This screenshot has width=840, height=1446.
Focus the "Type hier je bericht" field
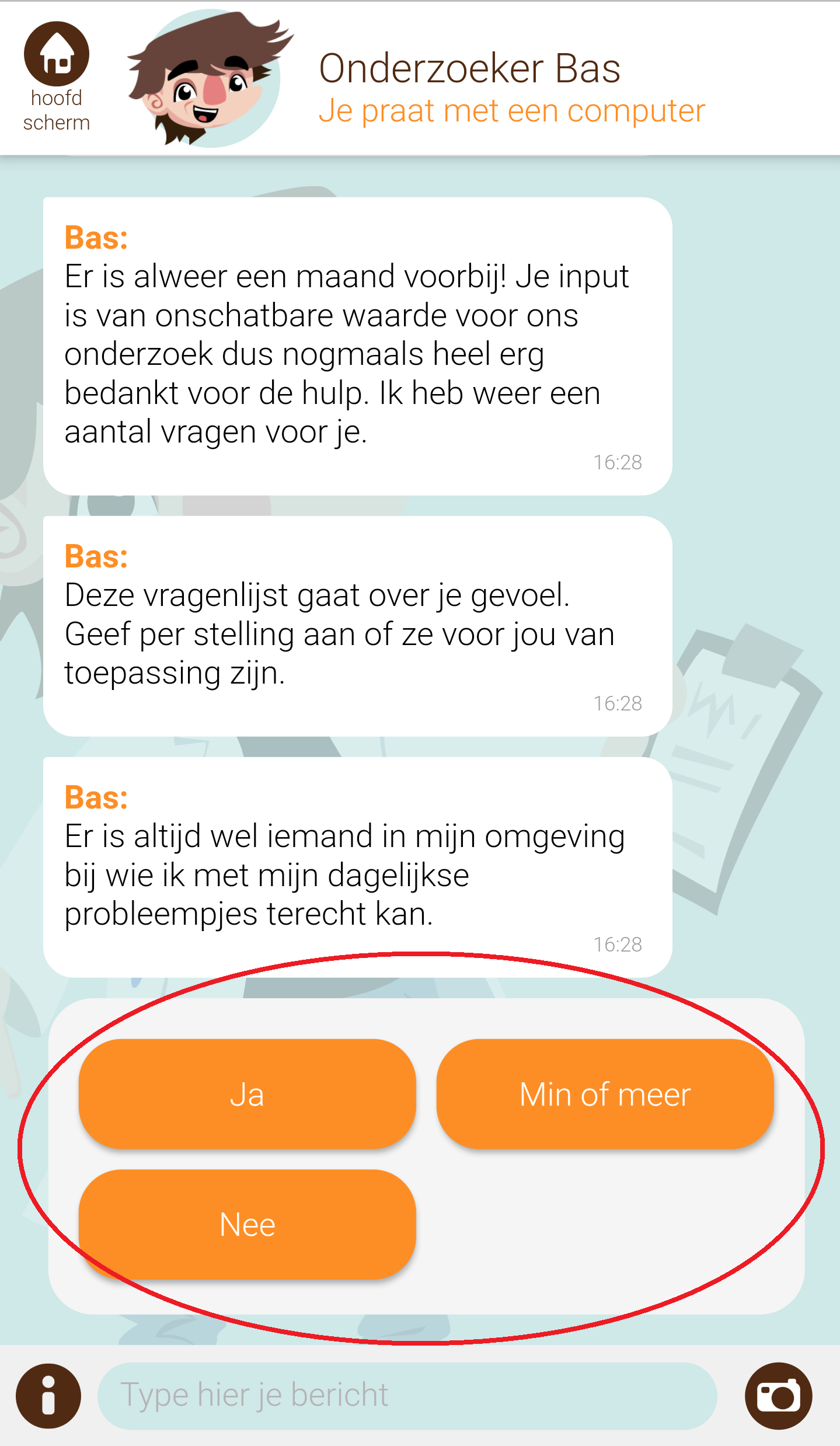tap(407, 1396)
